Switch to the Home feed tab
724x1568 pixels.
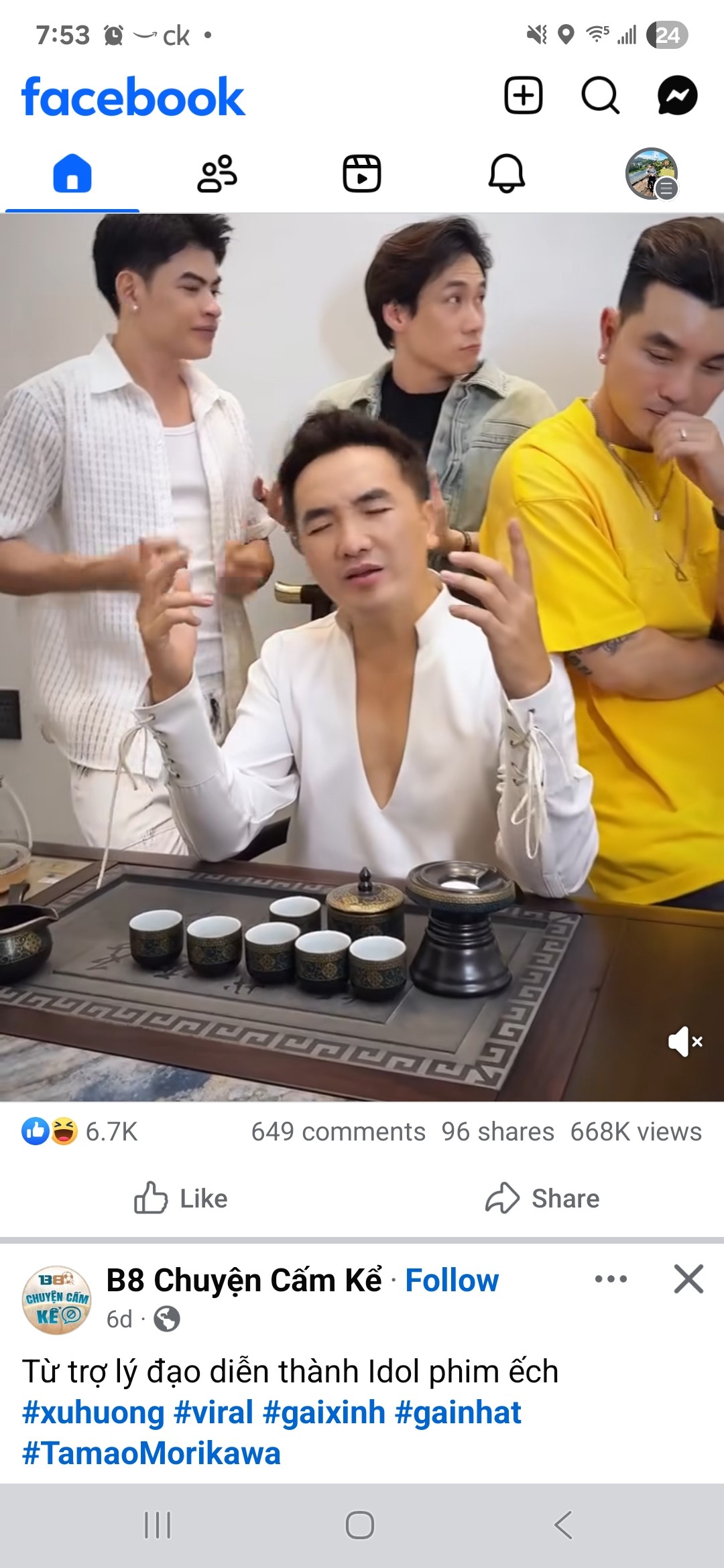[x=72, y=174]
